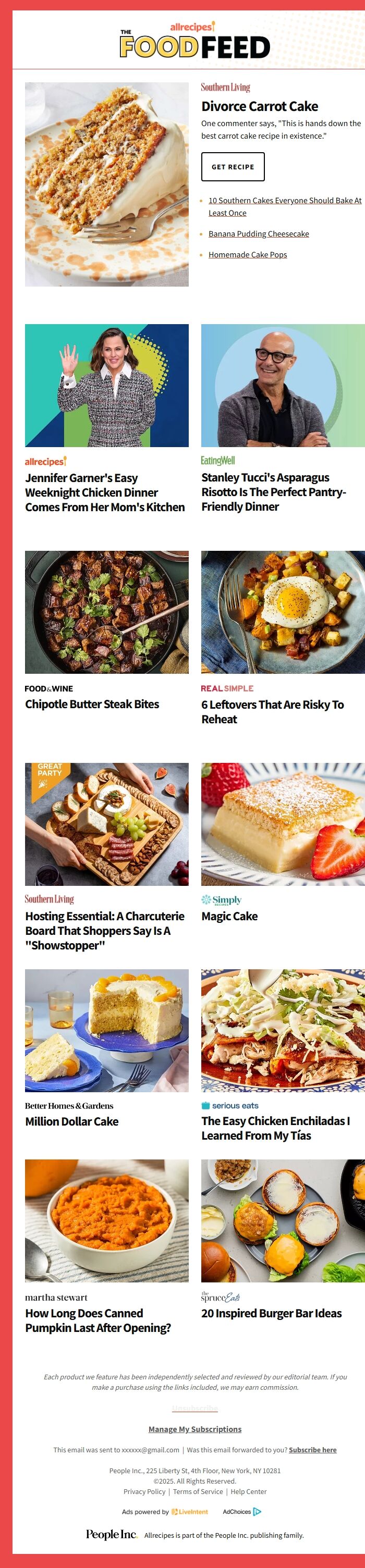This screenshot has height=1568, width=365.
Task: Open the canned pumpkin storage article
Action: pos(98,1320)
